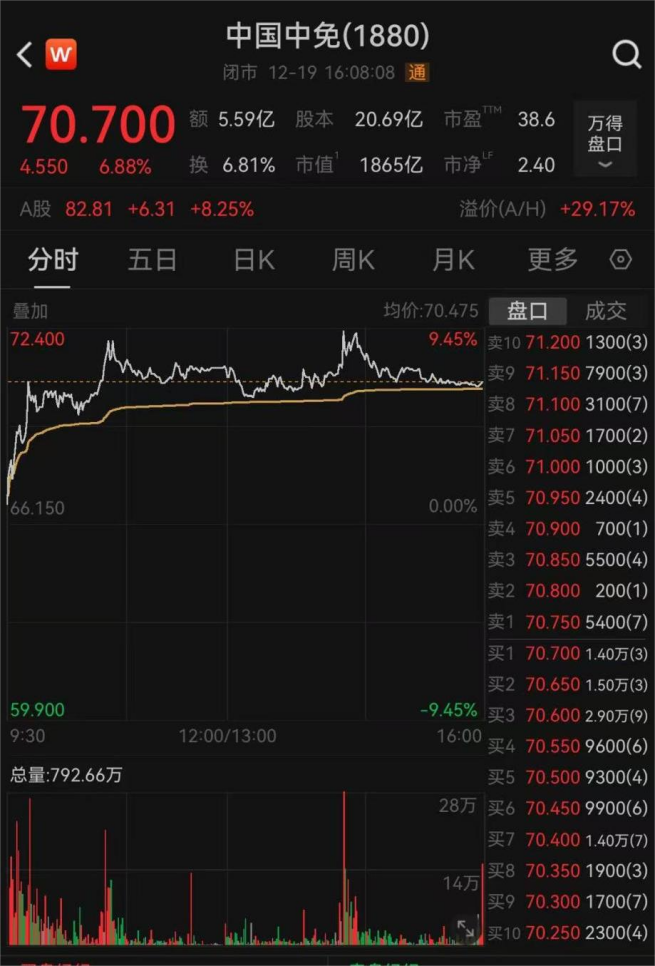The height and width of the screenshot is (966, 655).
Task: Open the search magnifier icon
Action: click(626, 54)
